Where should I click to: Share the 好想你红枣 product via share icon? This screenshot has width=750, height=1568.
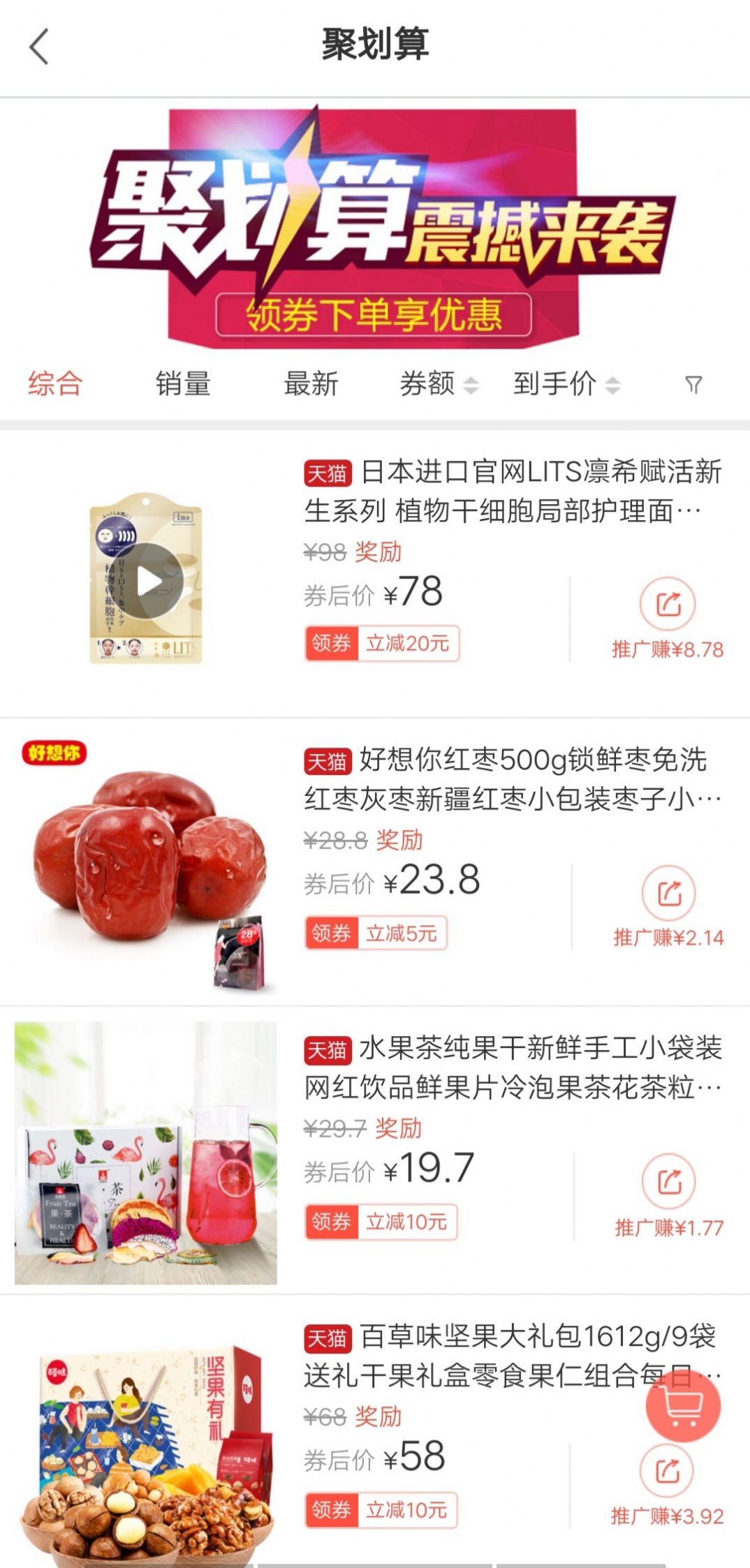pyautogui.click(x=669, y=892)
